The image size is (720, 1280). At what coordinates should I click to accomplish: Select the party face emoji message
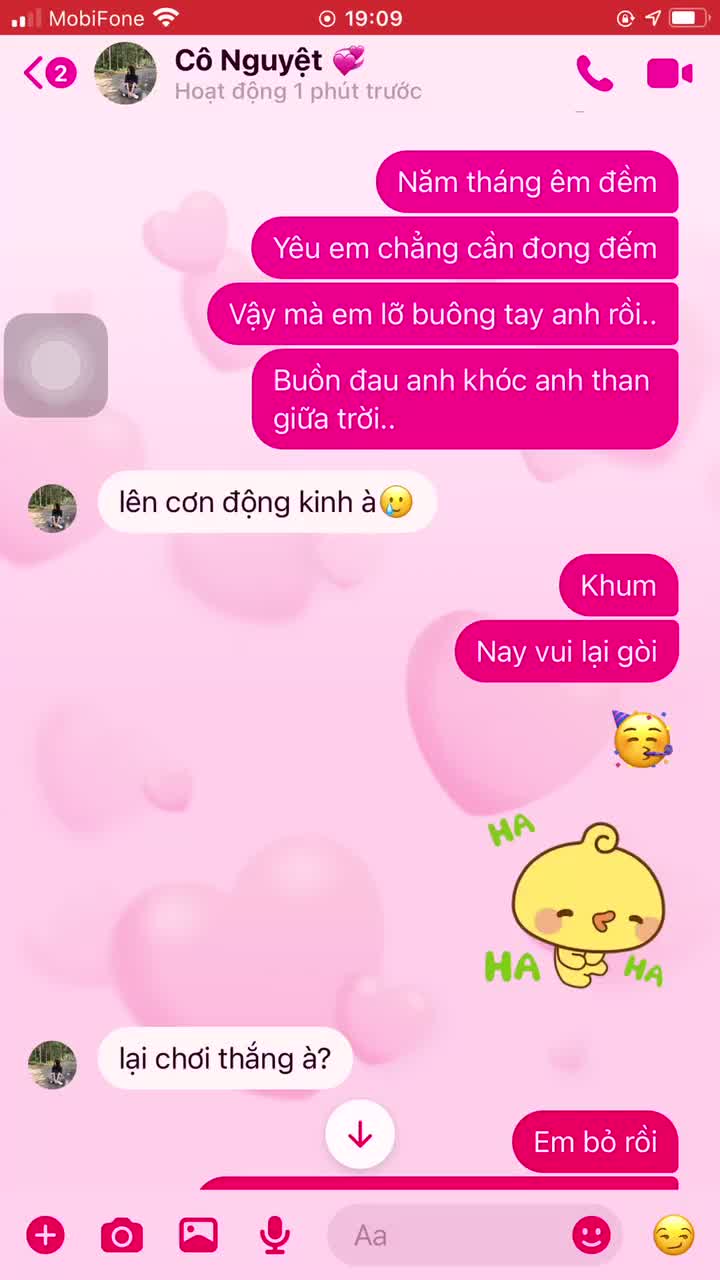click(x=641, y=739)
